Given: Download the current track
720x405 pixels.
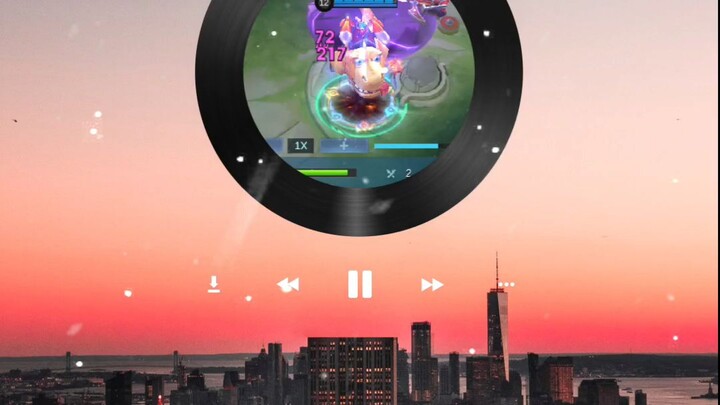Looking at the screenshot, I should (x=214, y=285).
